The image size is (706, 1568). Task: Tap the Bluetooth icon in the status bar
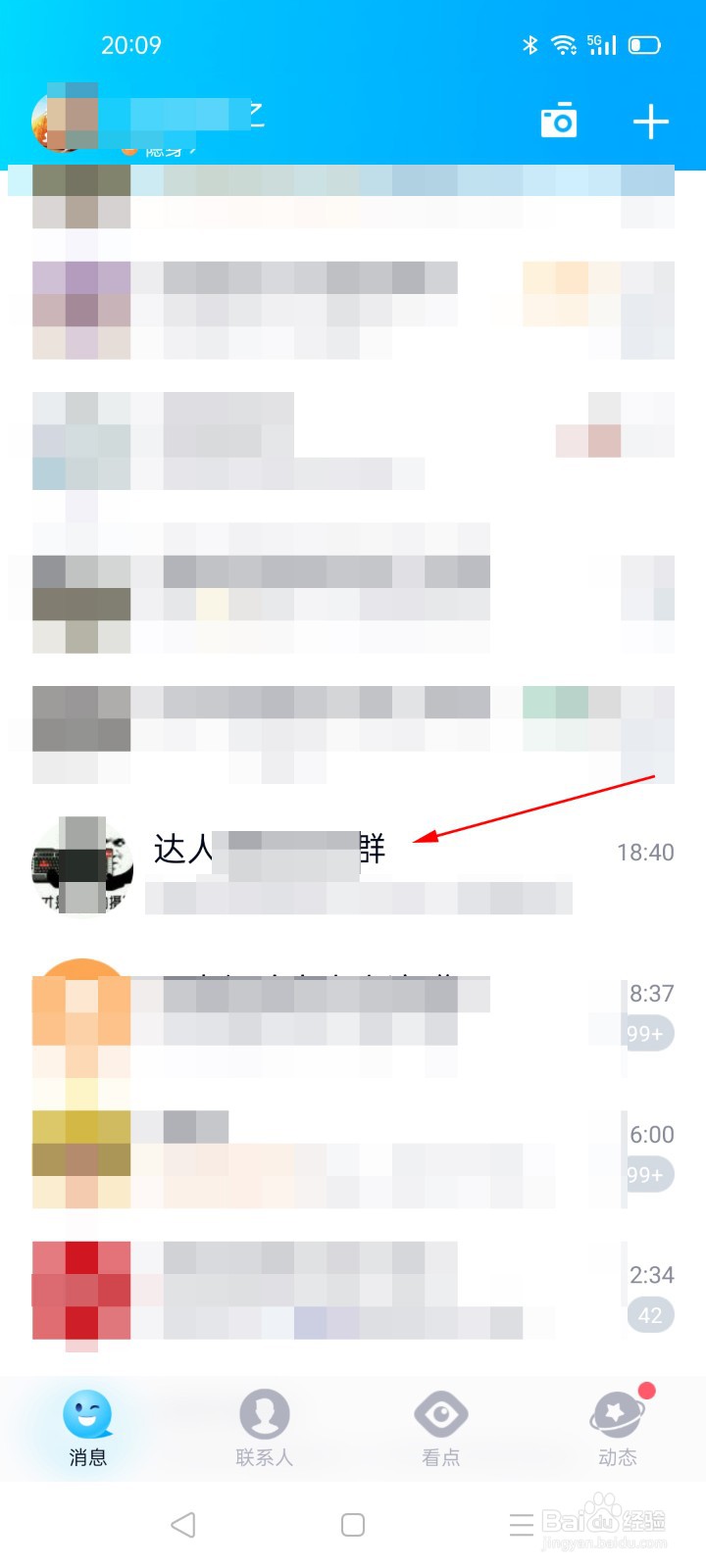click(531, 43)
